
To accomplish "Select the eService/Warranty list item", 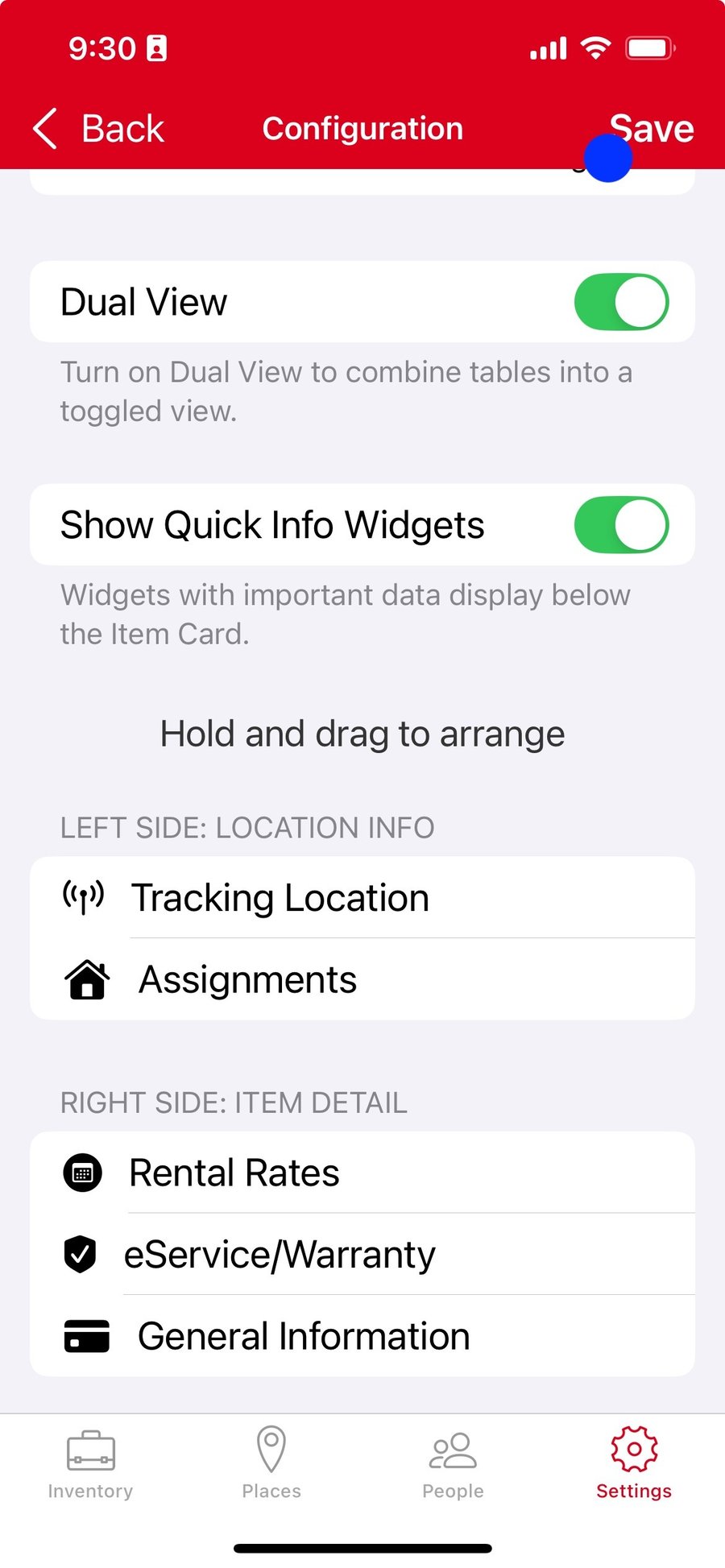I will click(x=362, y=1254).
